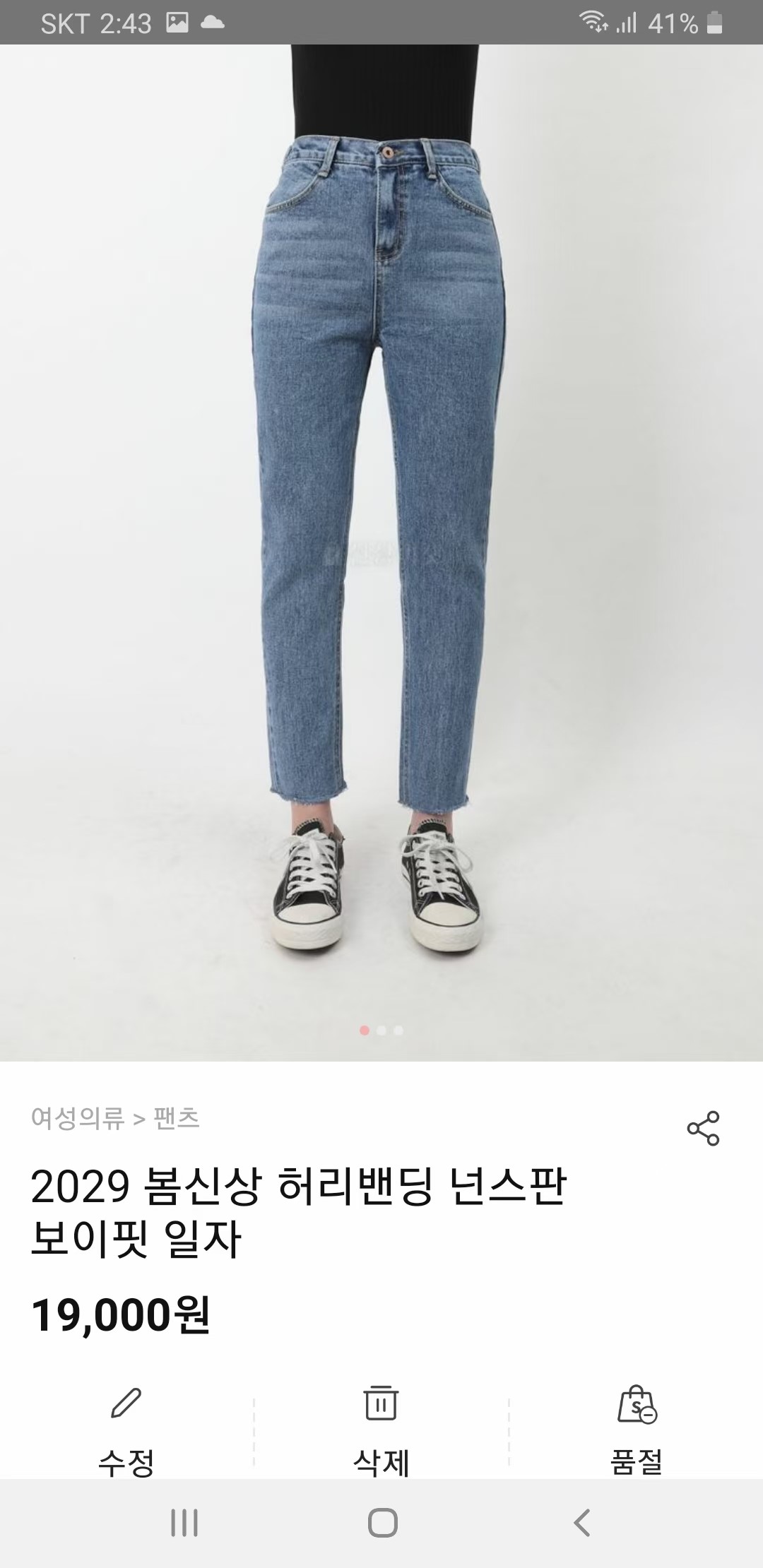Mark the item as 품절 sold out
Image resolution: width=763 pixels, height=1568 pixels.
pyautogui.click(x=637, y=1430)
